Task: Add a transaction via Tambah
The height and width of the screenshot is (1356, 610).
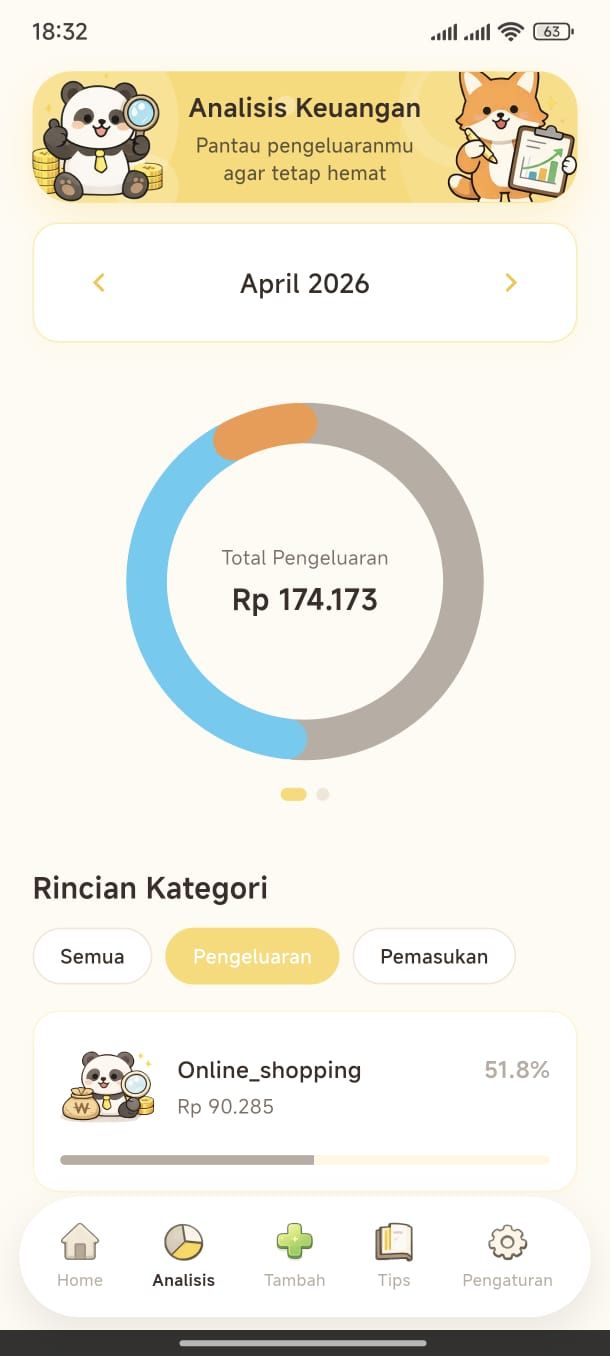Action: [x=294, y=1256]
